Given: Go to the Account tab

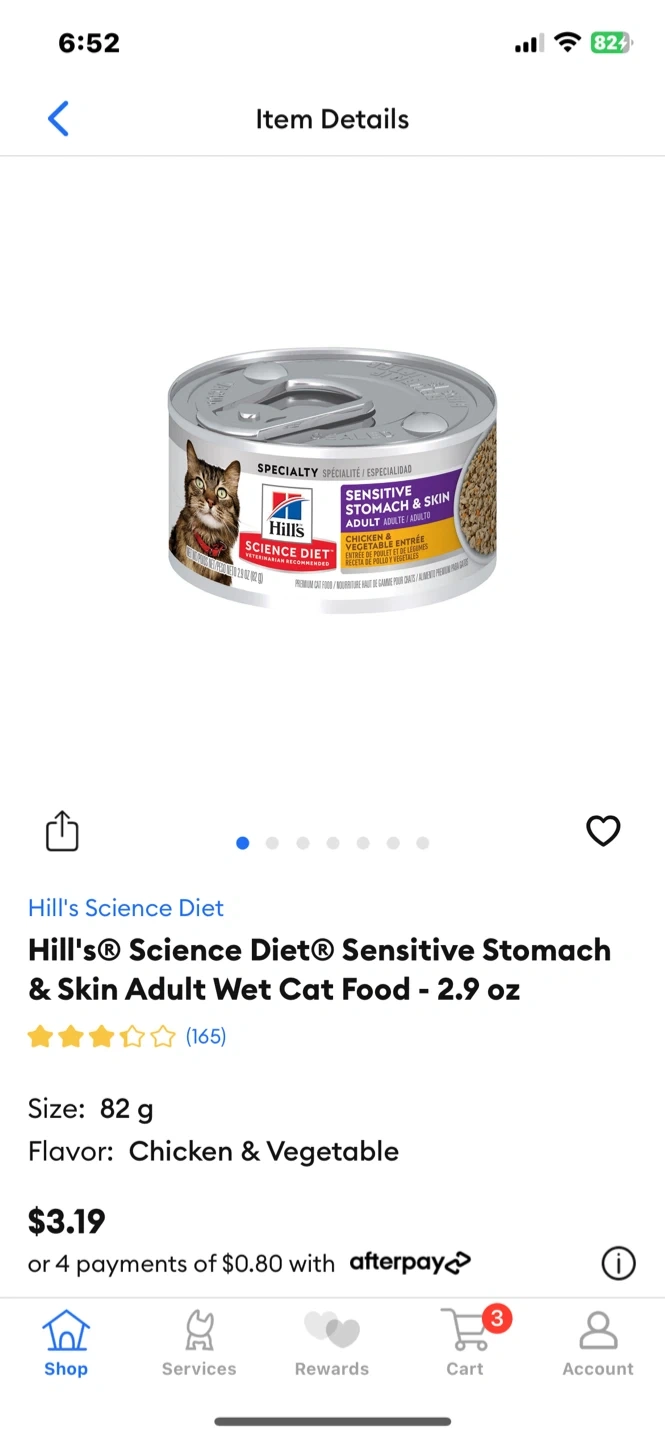Looking at the screenshot, I should [x=598, y=1343].
